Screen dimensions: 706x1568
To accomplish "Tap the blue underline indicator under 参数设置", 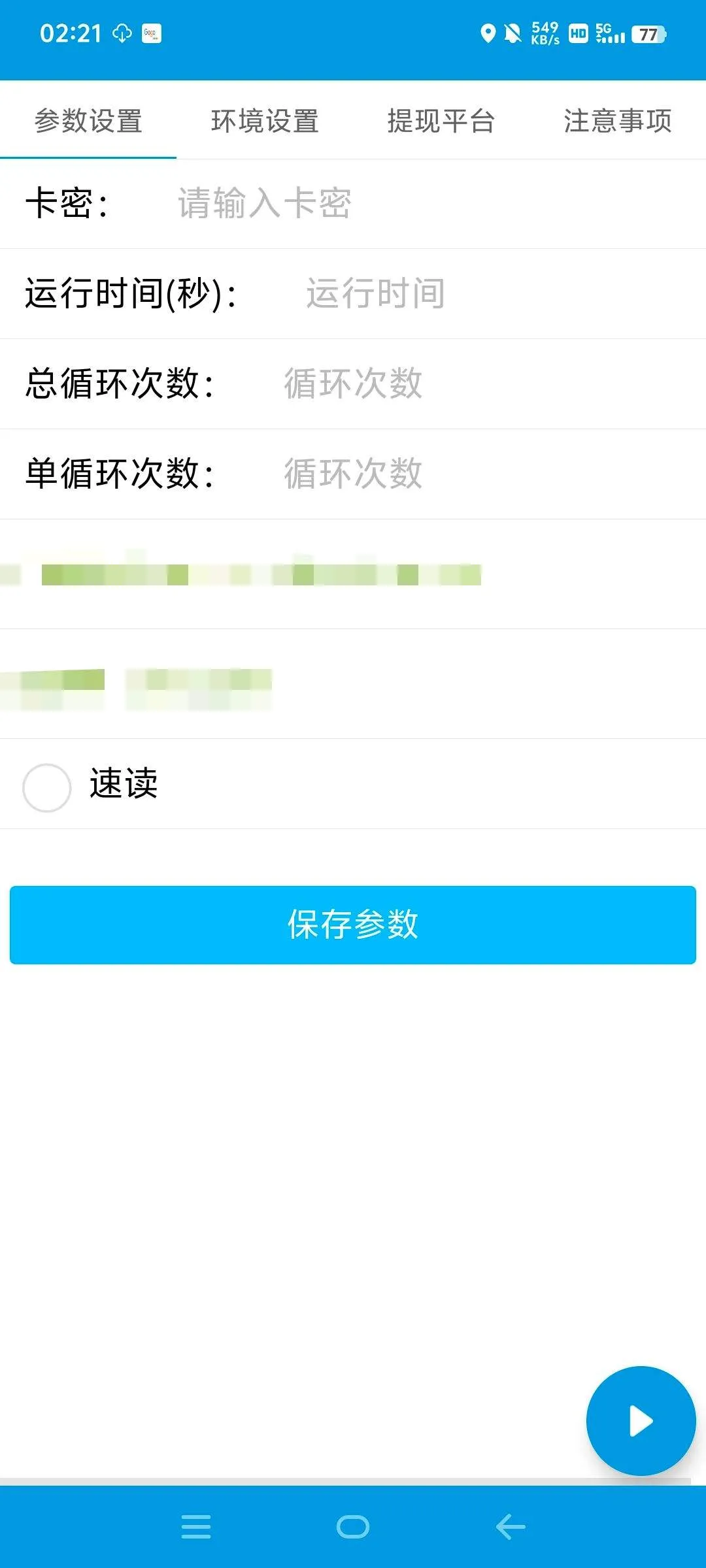I will click(x=88, y=157).
